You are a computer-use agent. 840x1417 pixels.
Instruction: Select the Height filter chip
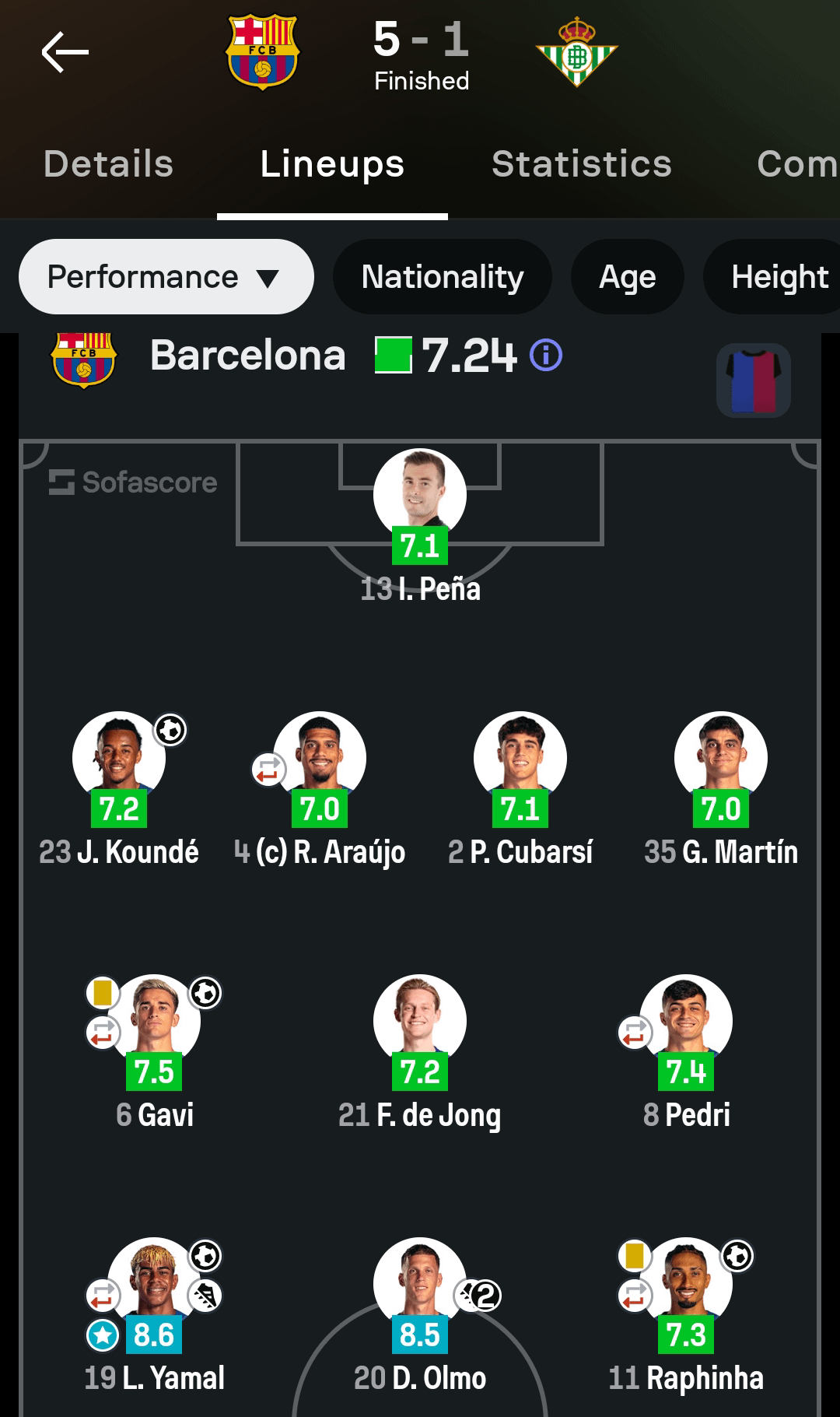point(778,277)
